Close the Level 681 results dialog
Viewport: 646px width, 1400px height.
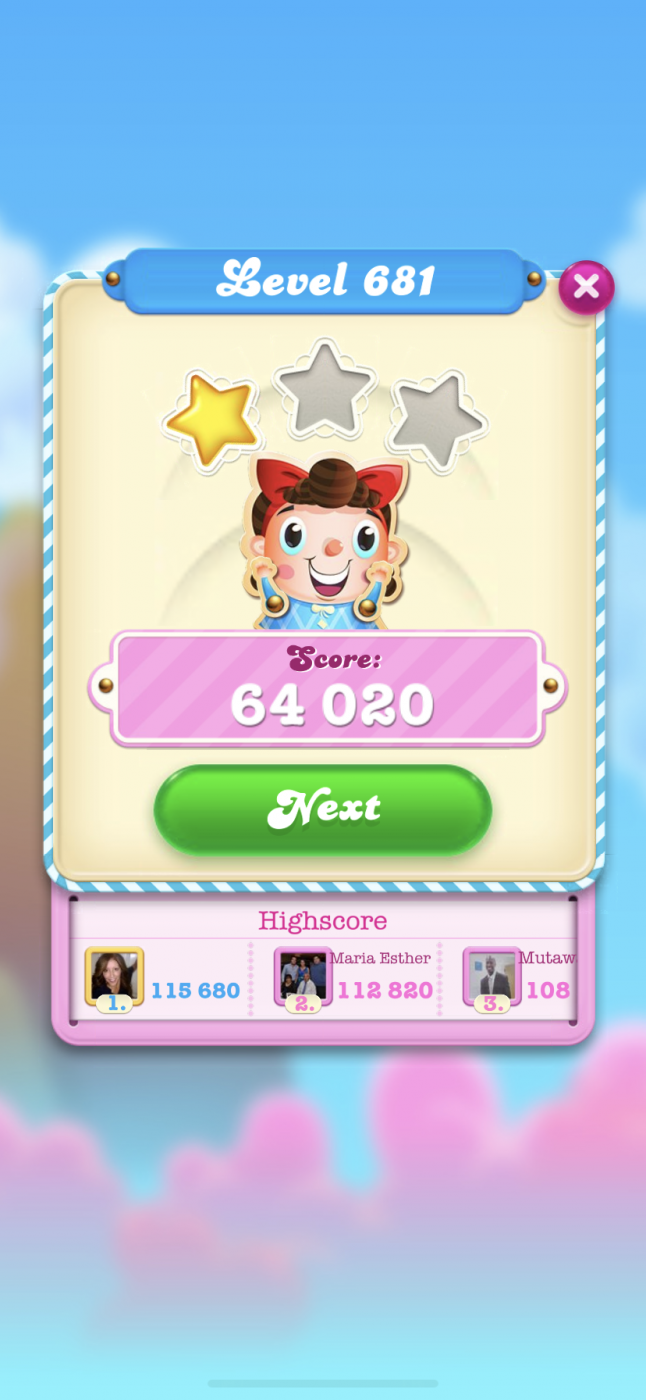(x=586, y=288)
